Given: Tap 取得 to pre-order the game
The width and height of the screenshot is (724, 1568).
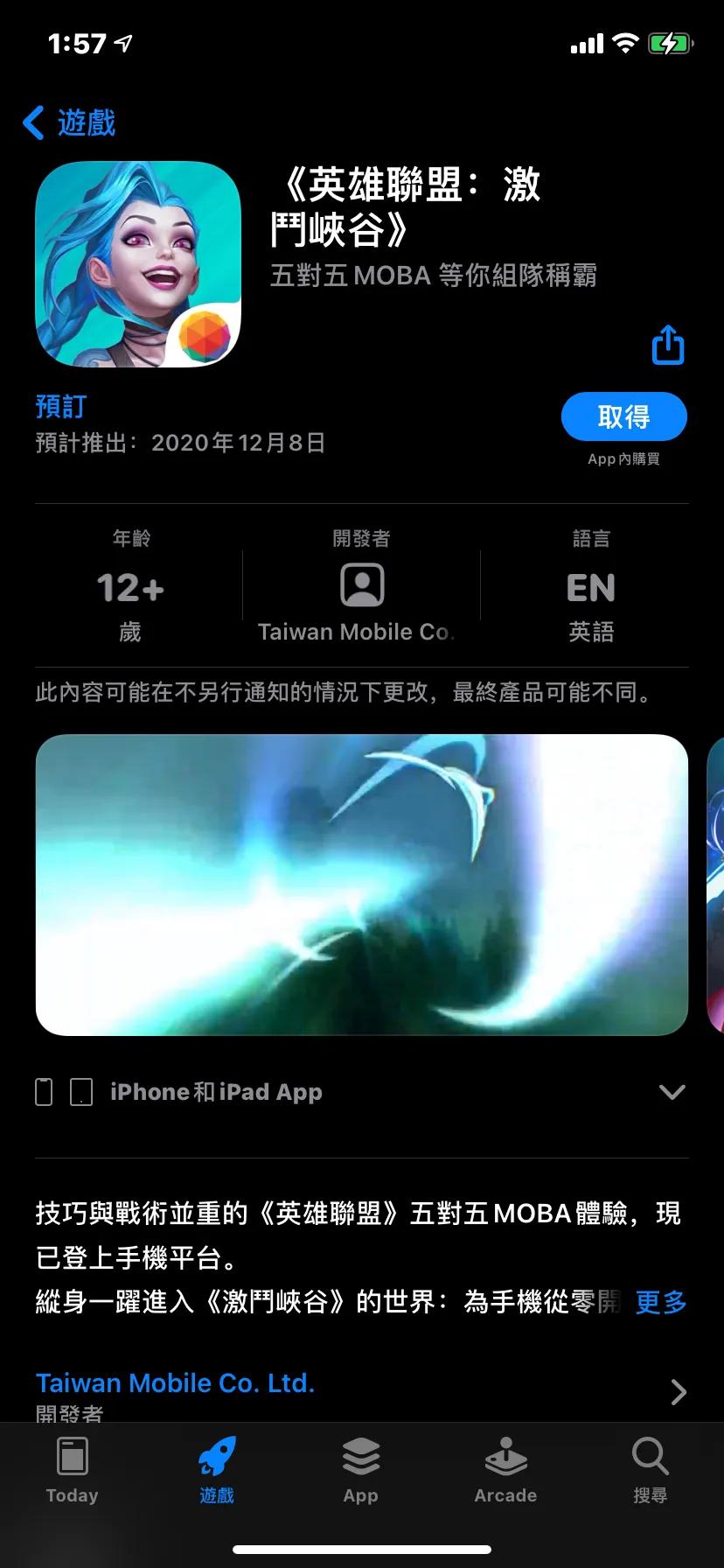Looking at the screenshot, I should click(623, 417).
